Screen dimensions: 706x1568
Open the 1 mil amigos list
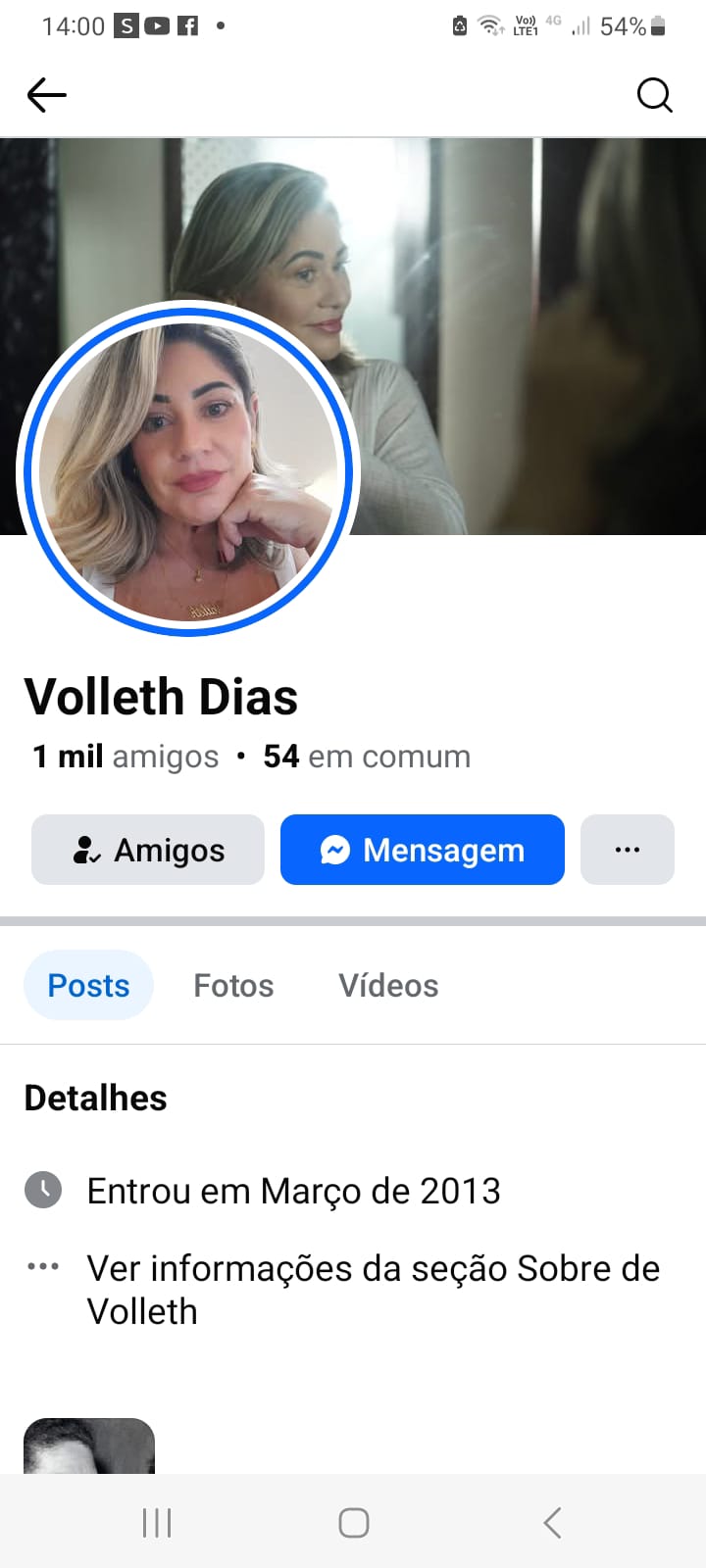pos(126,757)
